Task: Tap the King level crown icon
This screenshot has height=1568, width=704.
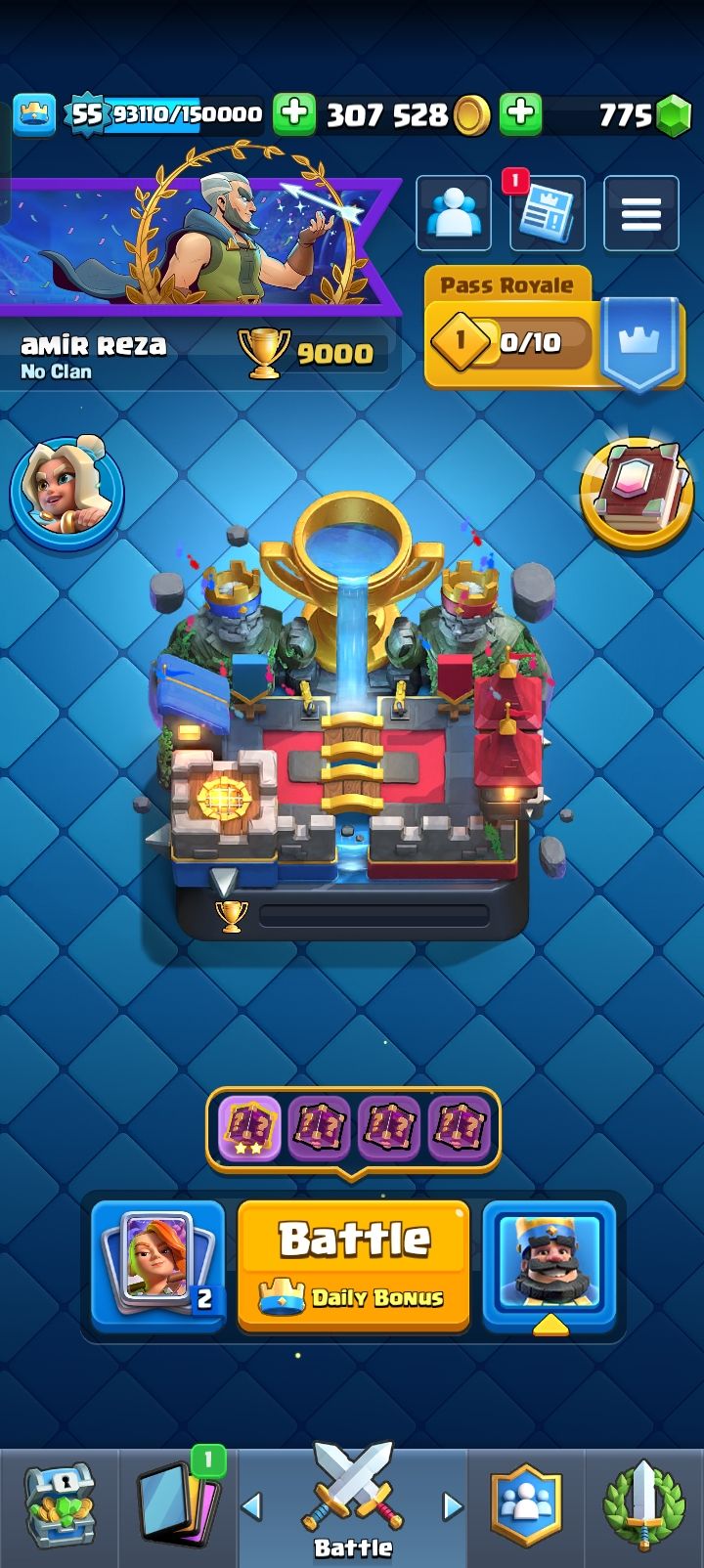Action: 34,114
